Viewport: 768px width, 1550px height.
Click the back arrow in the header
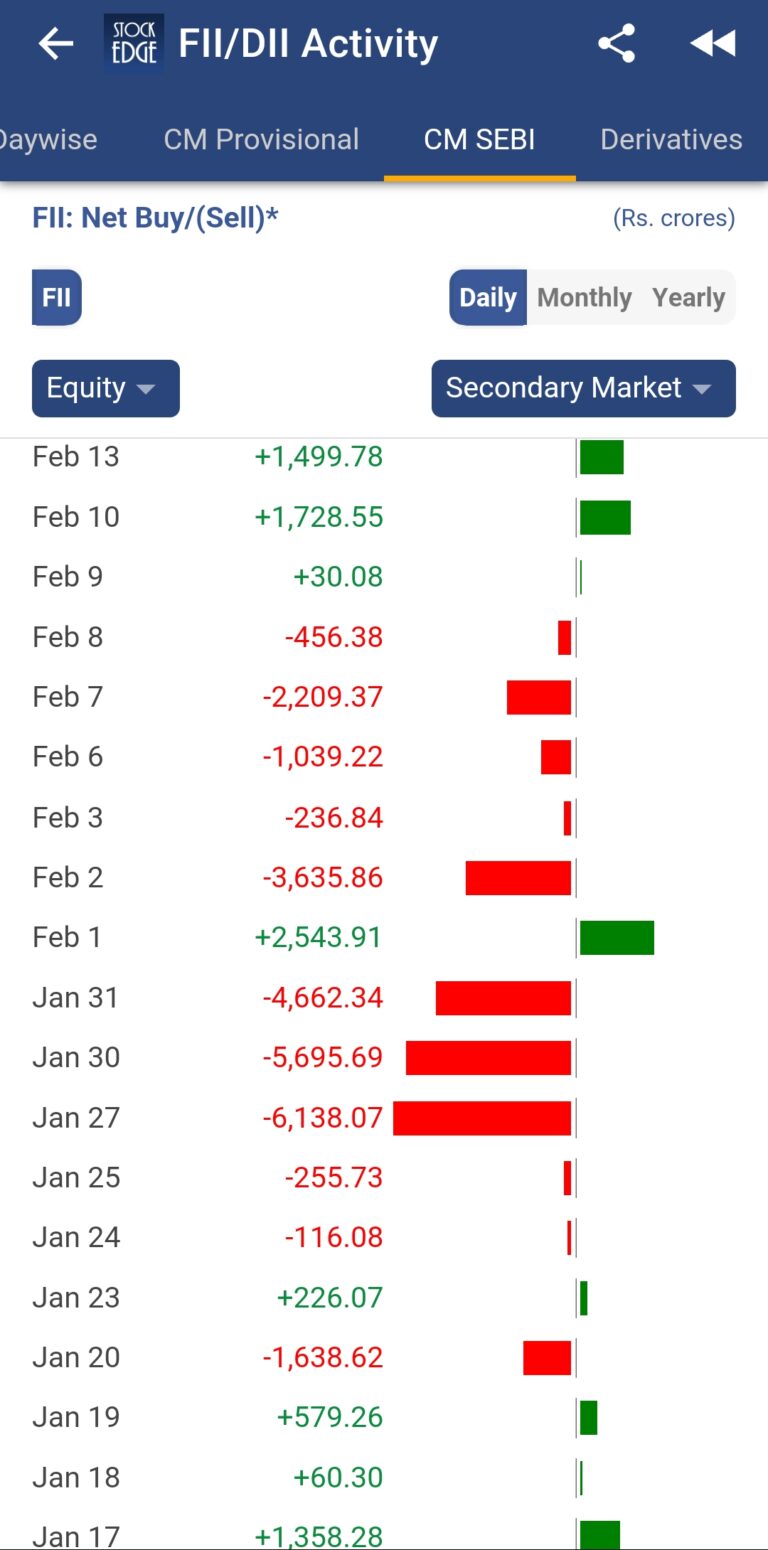tap(55, 43)
